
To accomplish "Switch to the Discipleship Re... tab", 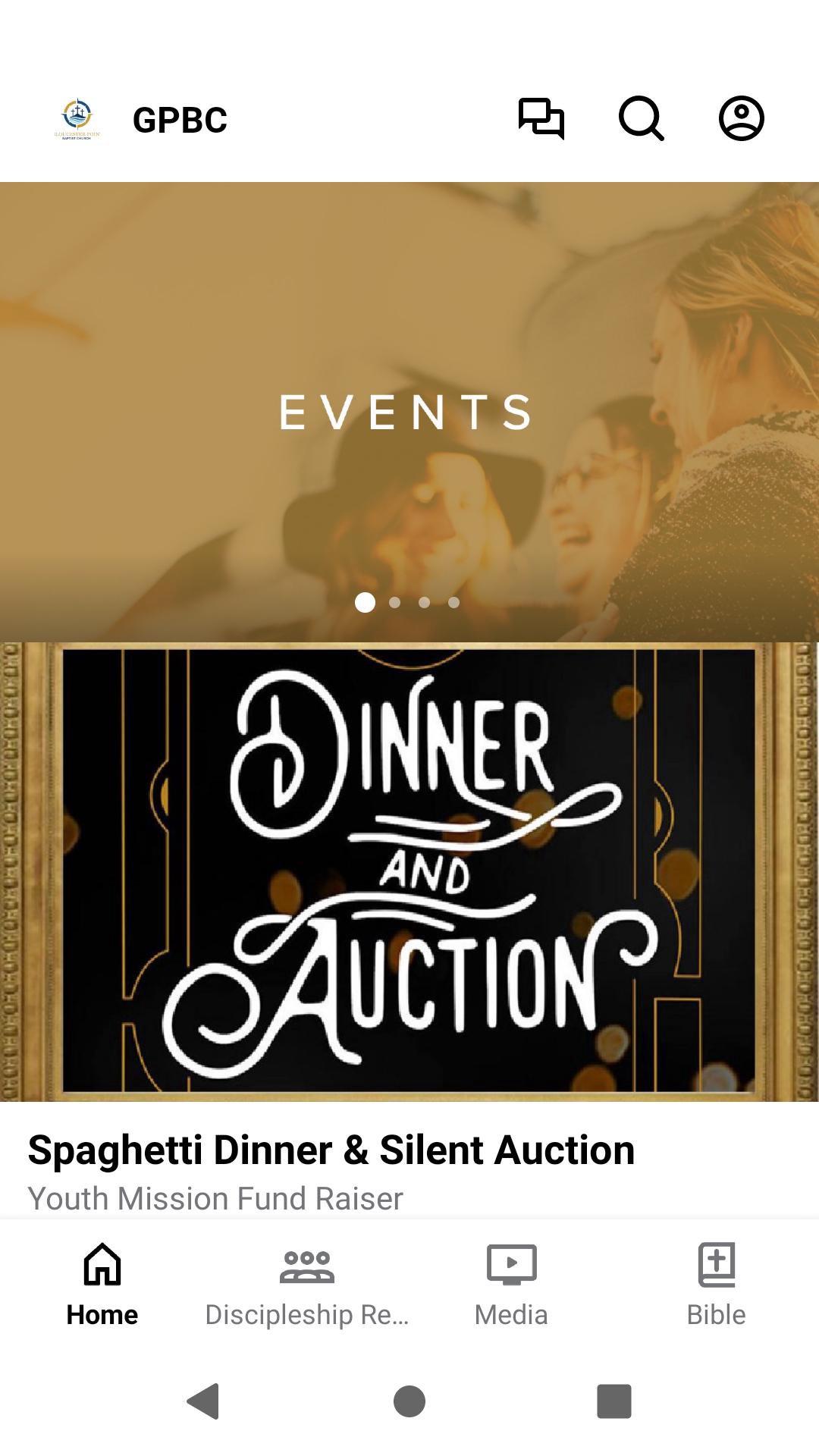I will 307,1283.
